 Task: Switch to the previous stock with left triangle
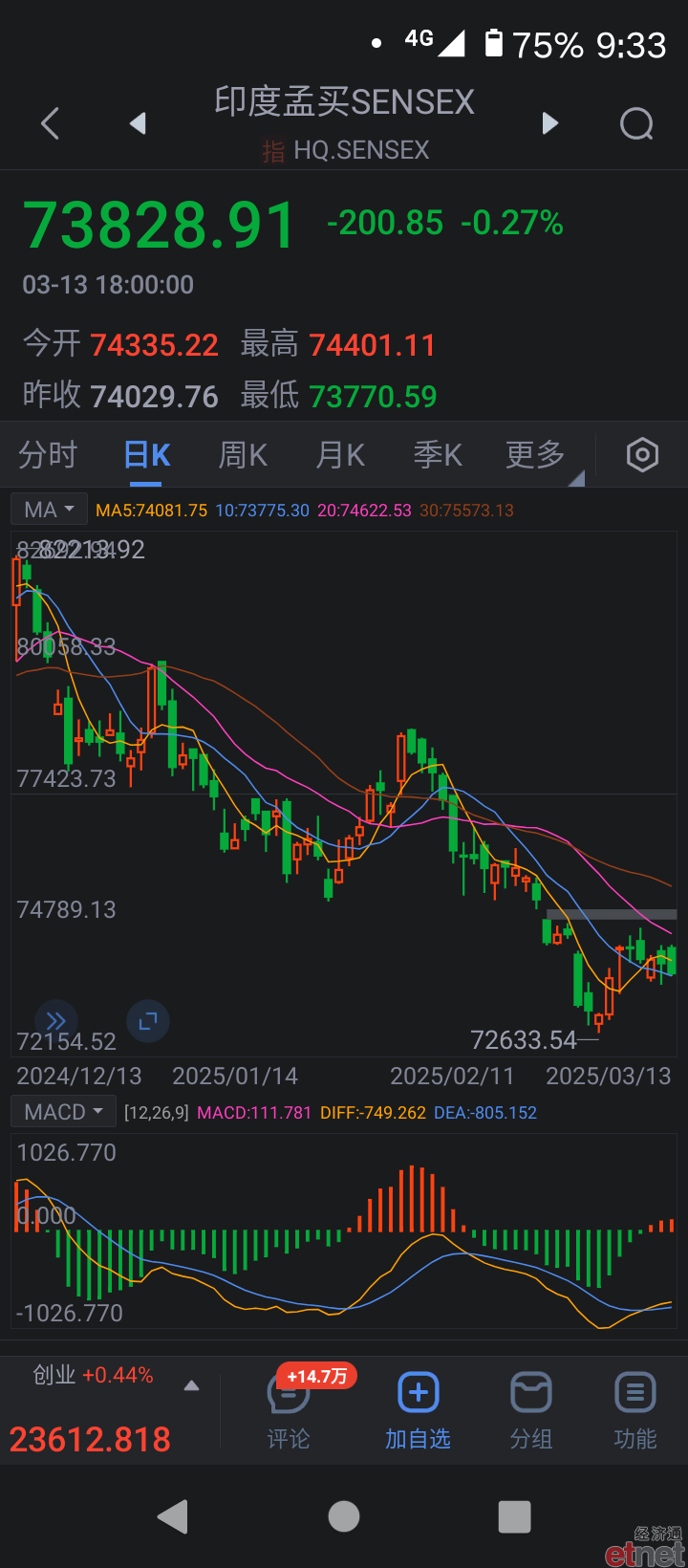coord(139,123)
